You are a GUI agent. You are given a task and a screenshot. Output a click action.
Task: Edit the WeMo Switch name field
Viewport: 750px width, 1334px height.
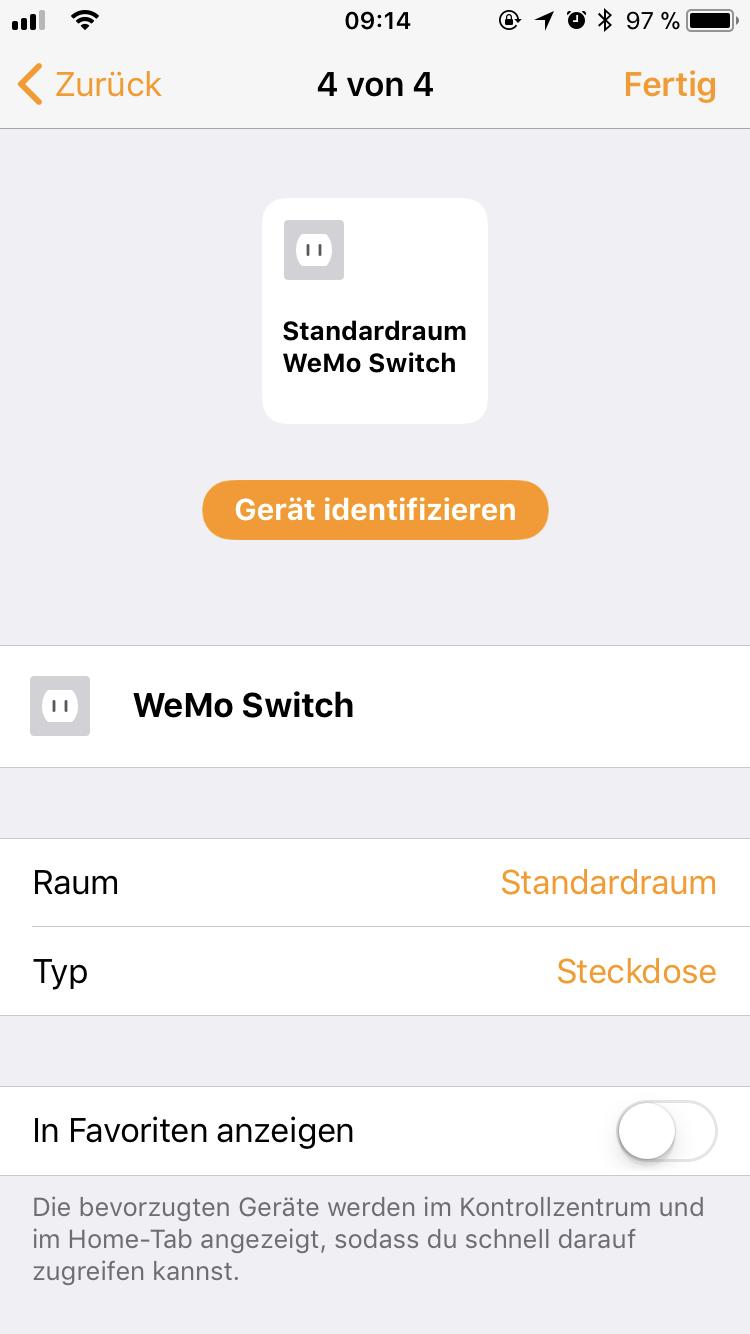[400, 706]
